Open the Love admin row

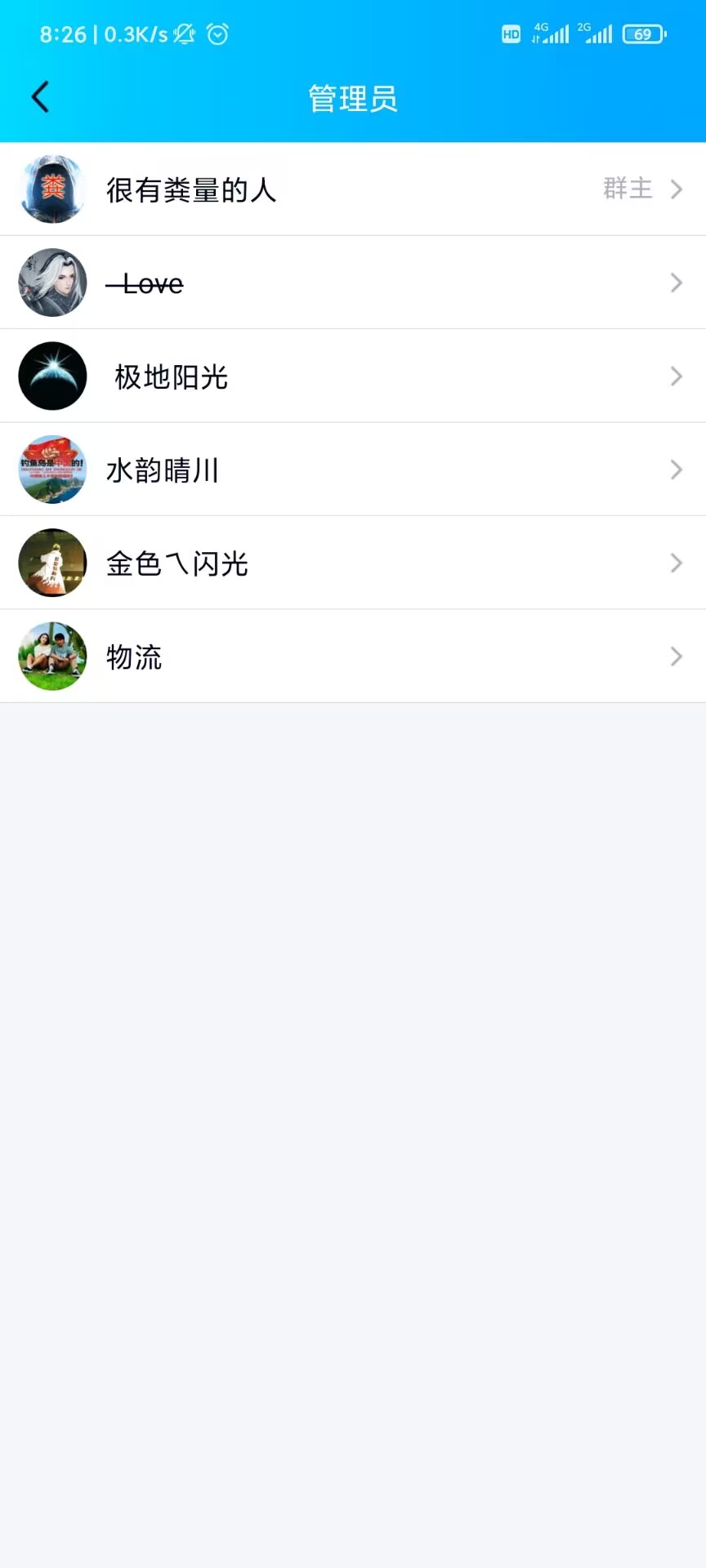[353, 283]
